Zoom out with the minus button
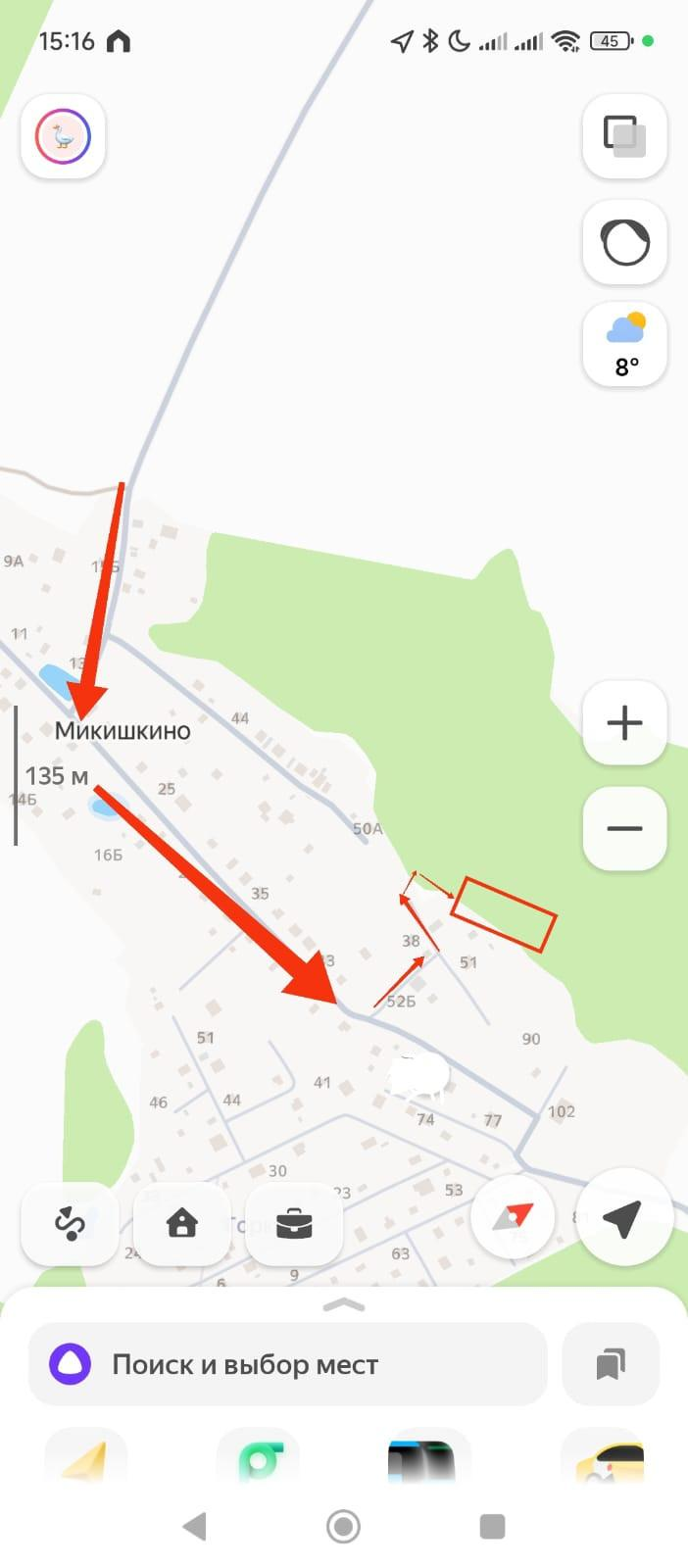Viewport: 688px width, 1568px height. (624, 829)
